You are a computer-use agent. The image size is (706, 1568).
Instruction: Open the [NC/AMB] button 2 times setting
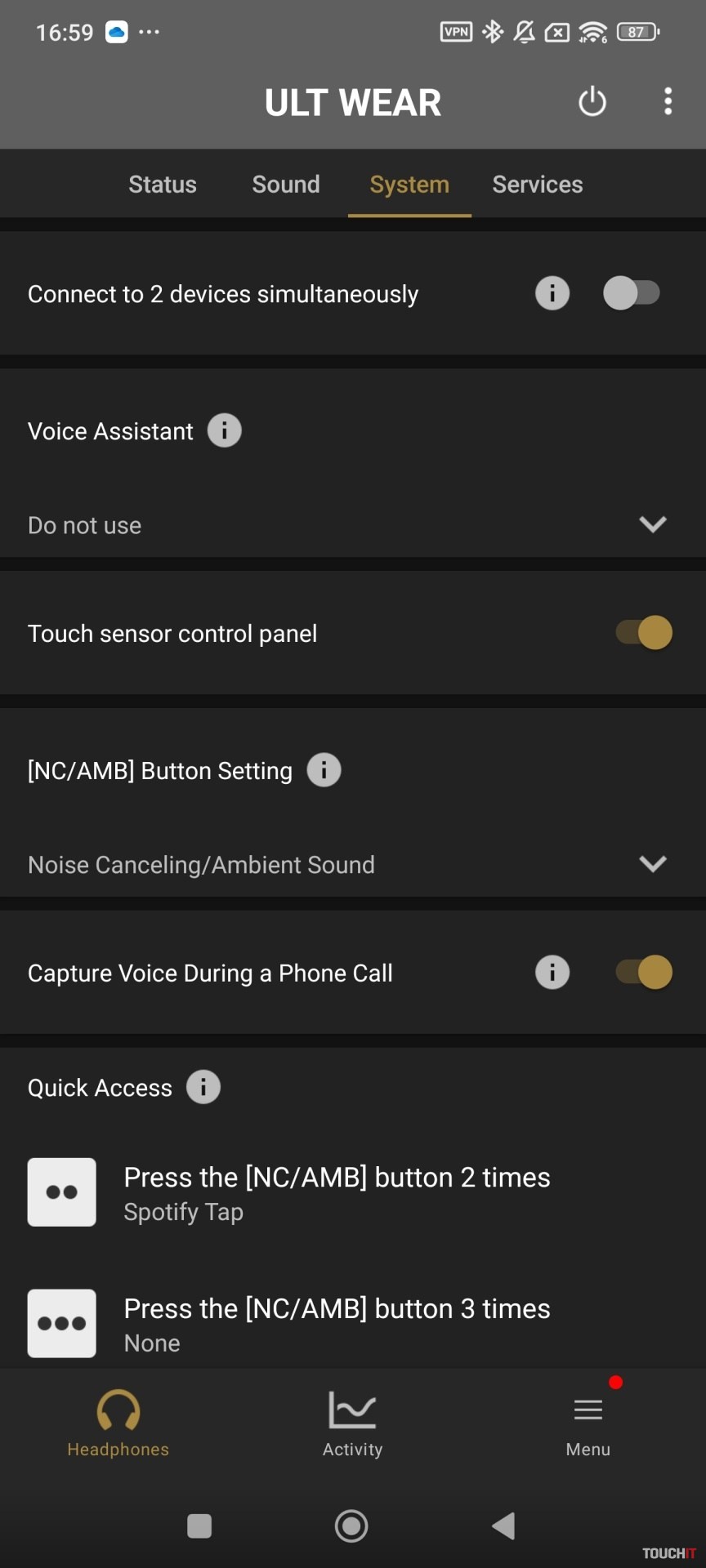tap(337, 1192)
